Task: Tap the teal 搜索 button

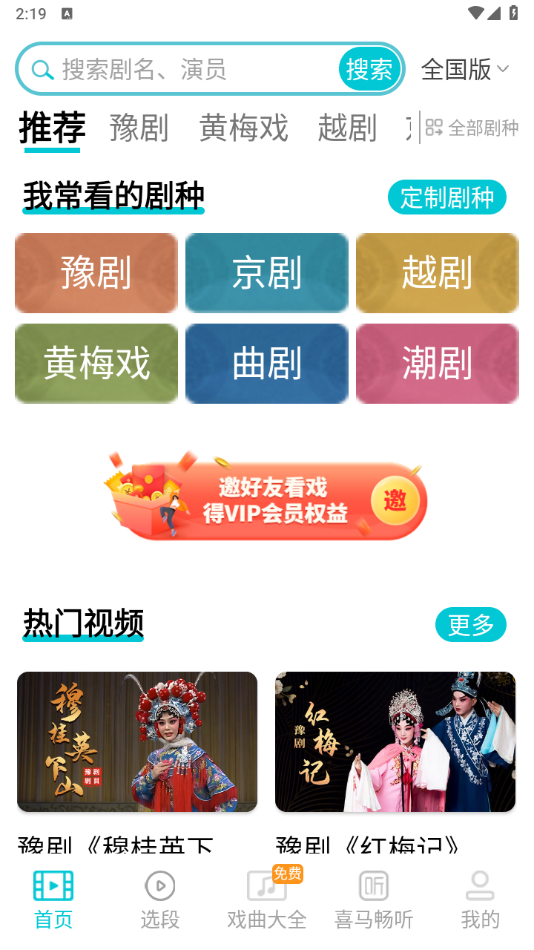Action: (370, 70)
